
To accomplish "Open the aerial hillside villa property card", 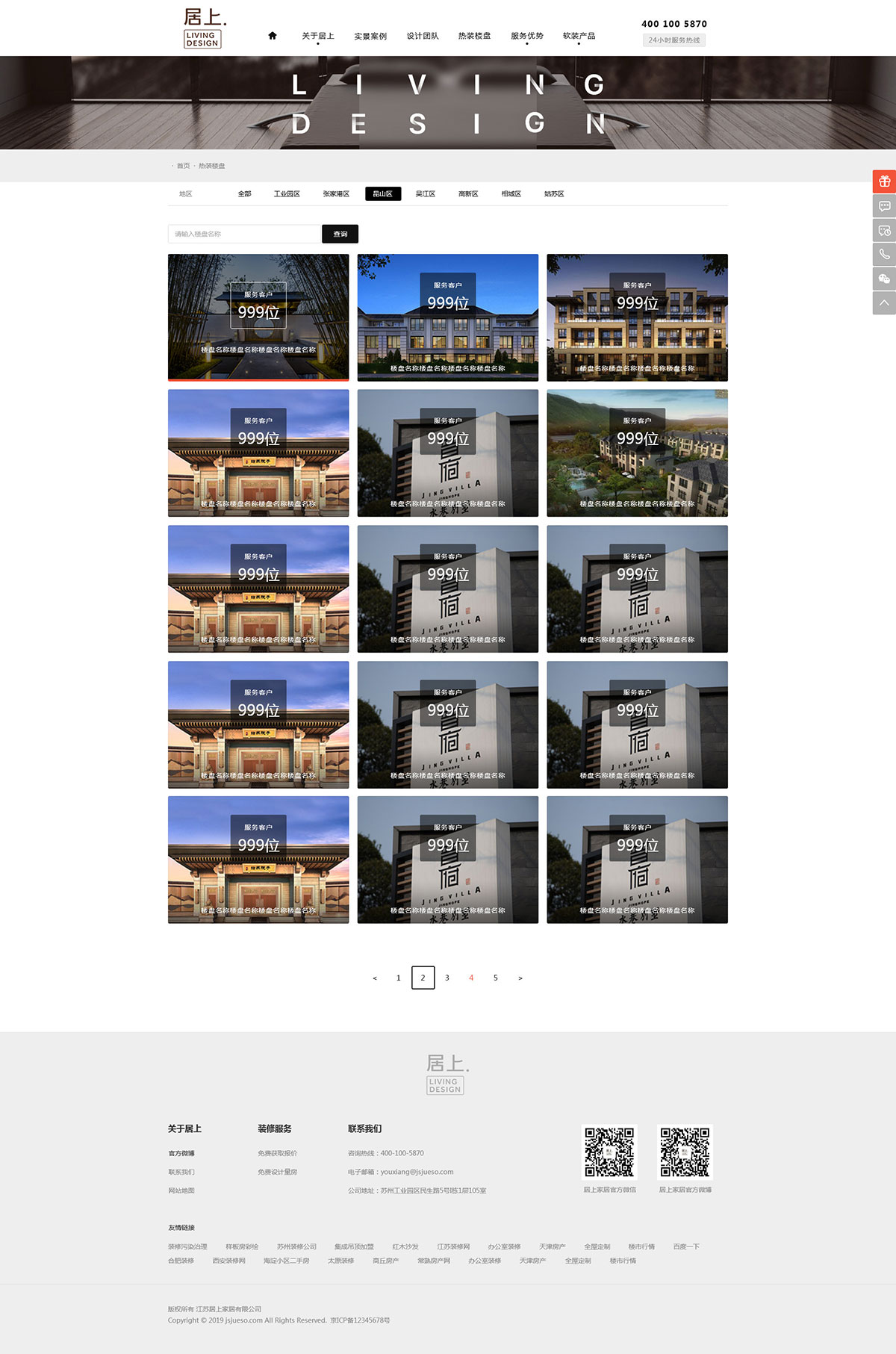I will 637,453.
